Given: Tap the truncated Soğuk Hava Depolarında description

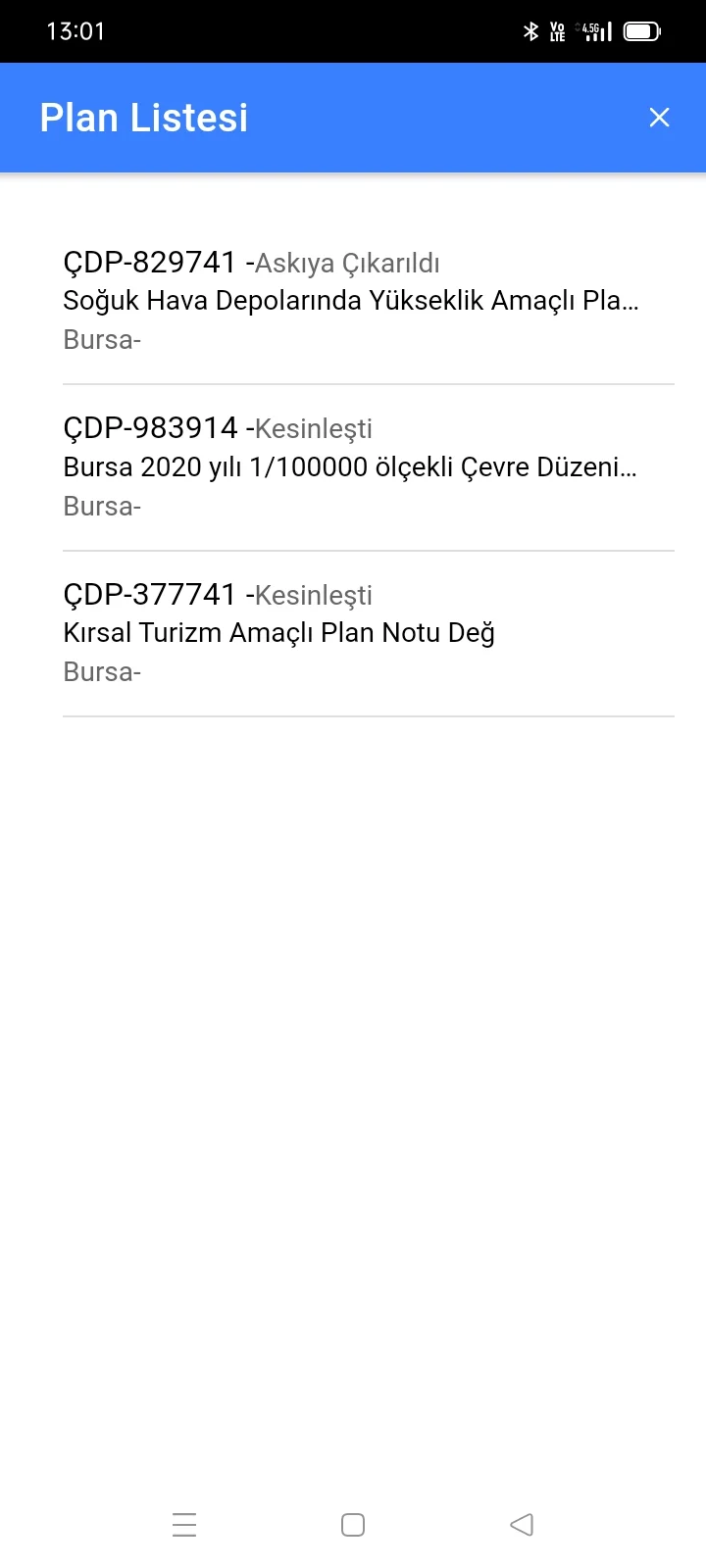Looking at the screenshot, I should coord(351,300).
